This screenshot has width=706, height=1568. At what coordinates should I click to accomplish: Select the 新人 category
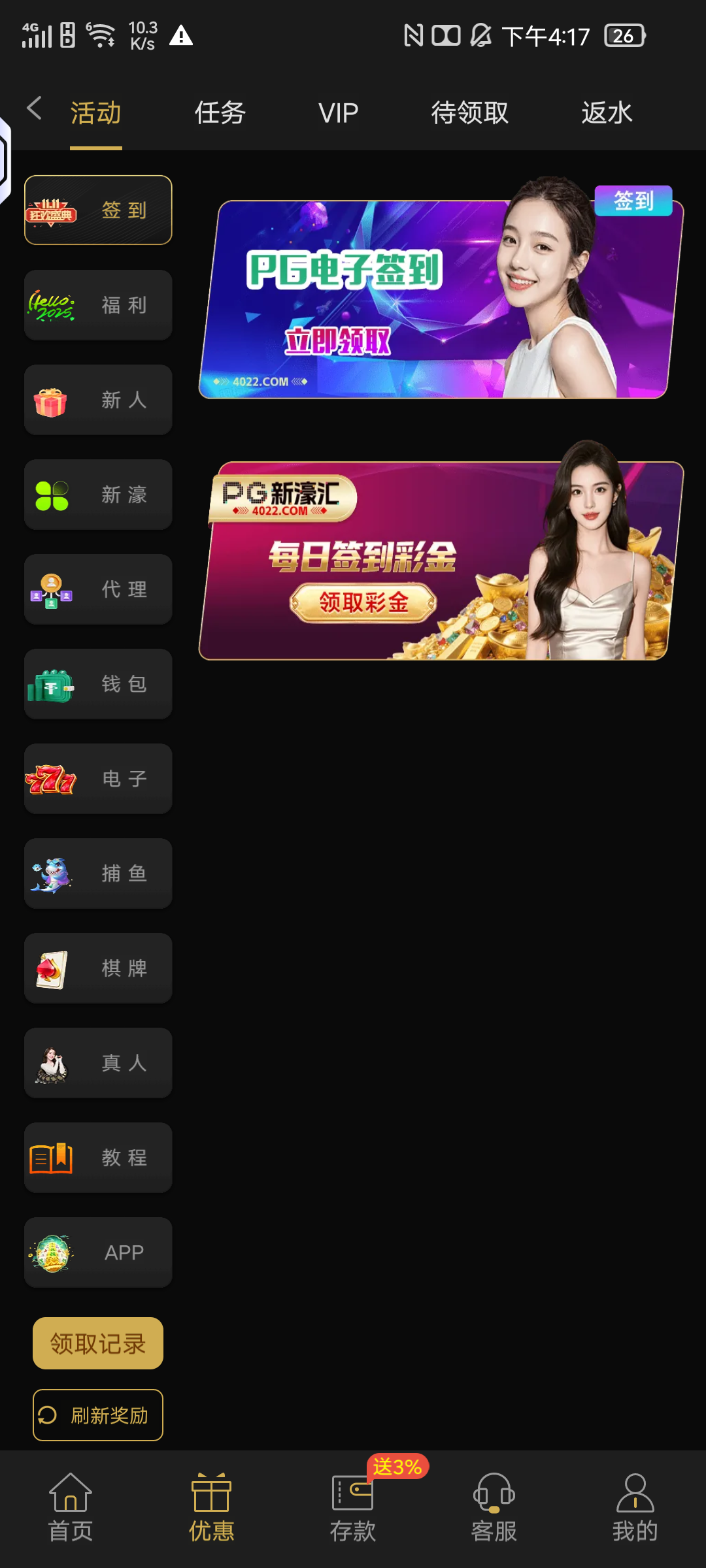tap(98, 400)
